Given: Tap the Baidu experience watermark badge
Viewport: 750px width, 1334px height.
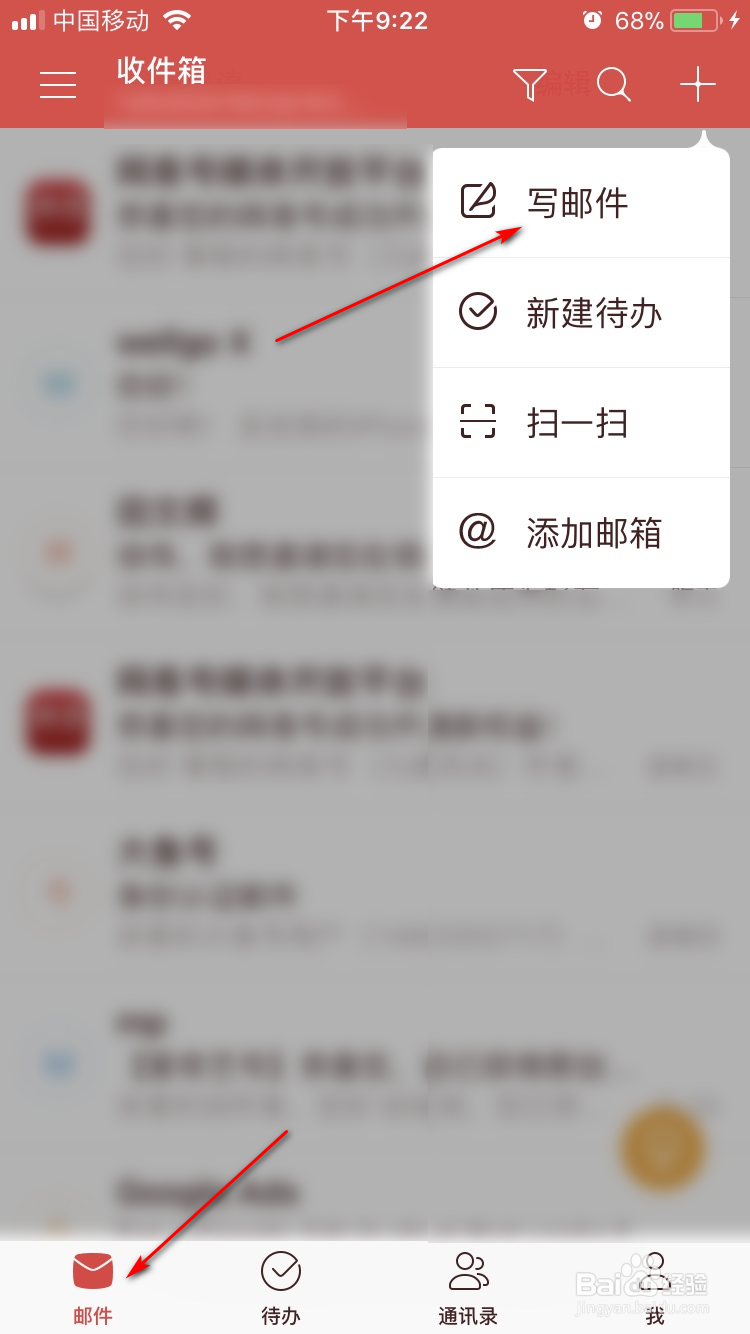Looking at the screenshot, I should pos(660,1148).
